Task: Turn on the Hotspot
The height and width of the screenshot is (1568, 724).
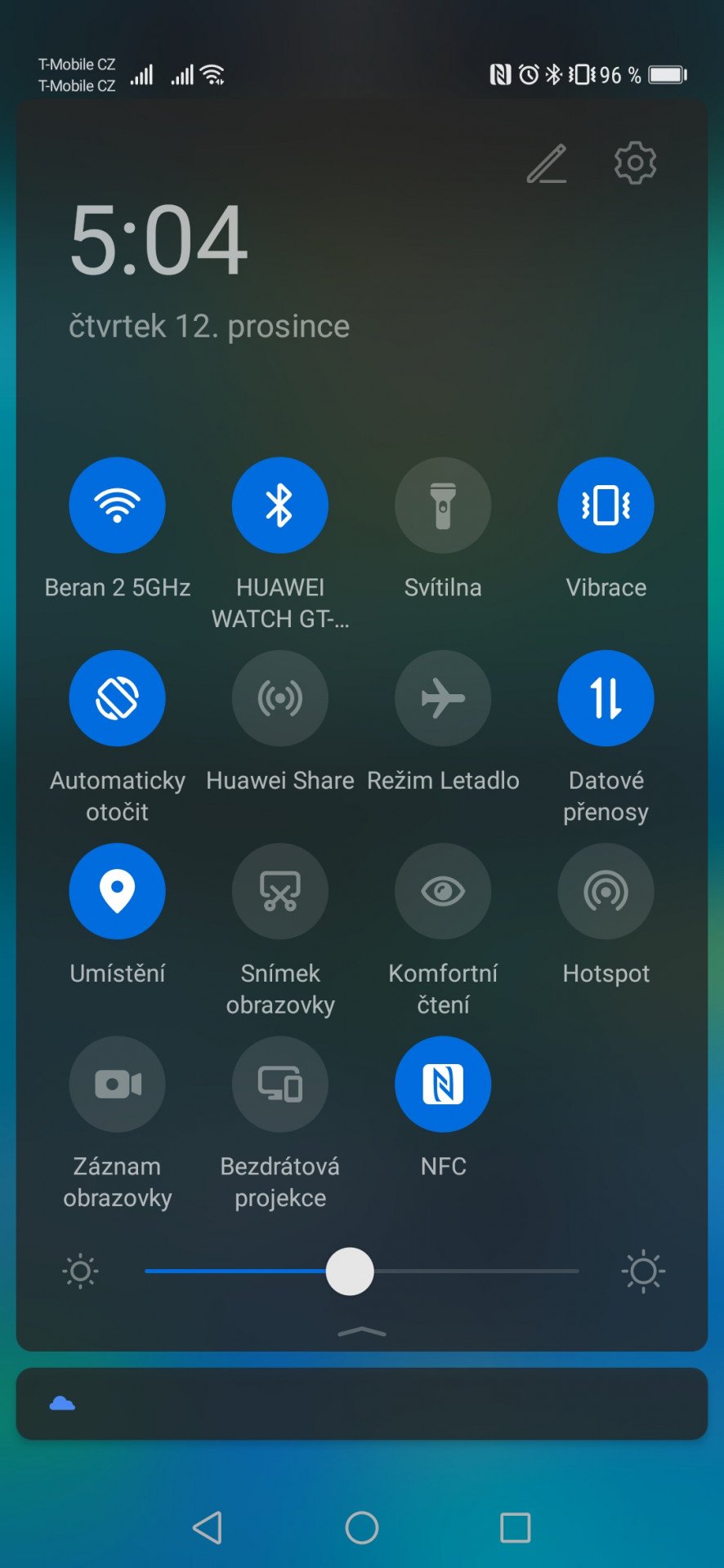Action: 606,891
